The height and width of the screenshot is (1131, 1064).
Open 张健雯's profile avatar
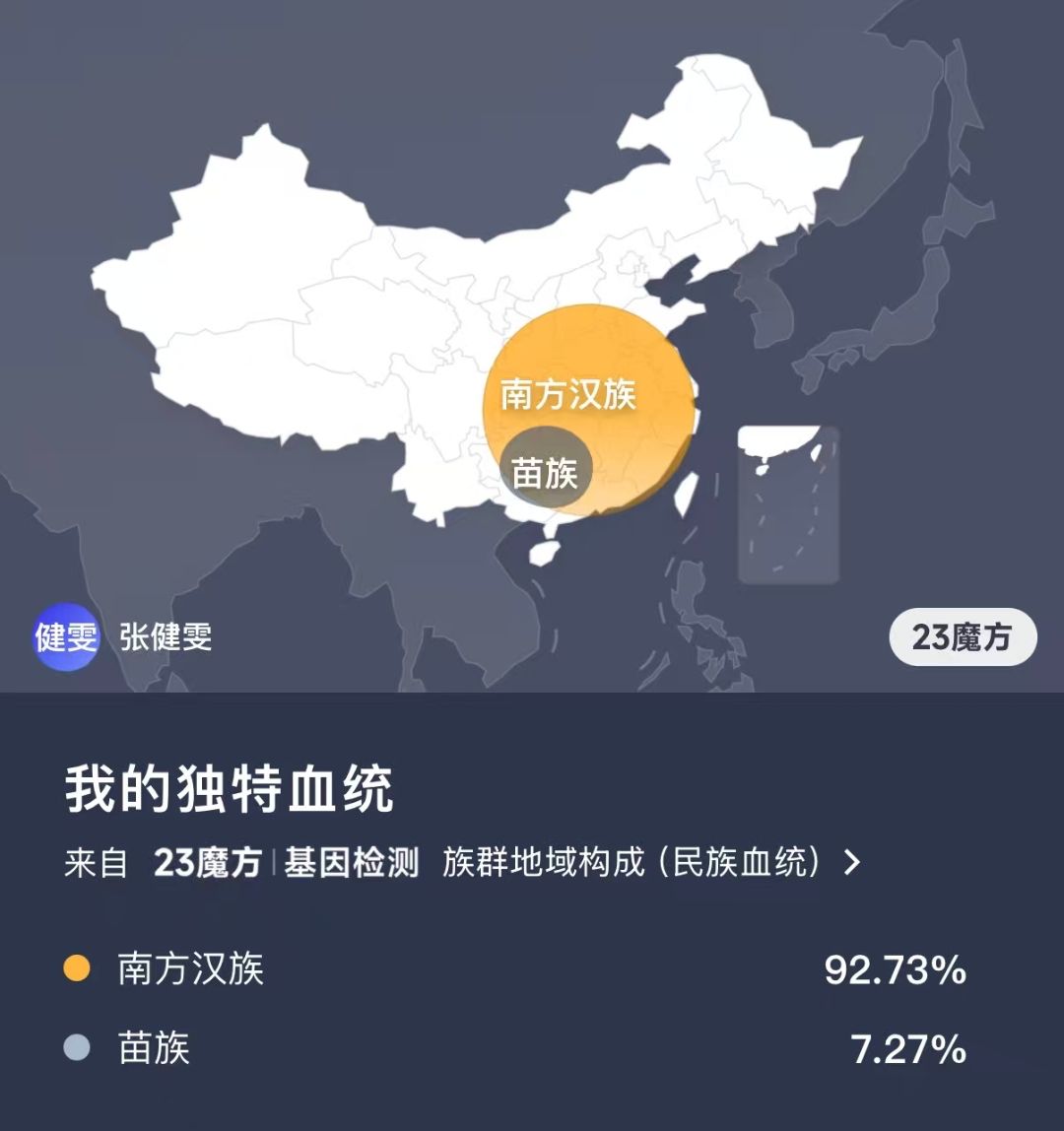[x=66, y=637]
